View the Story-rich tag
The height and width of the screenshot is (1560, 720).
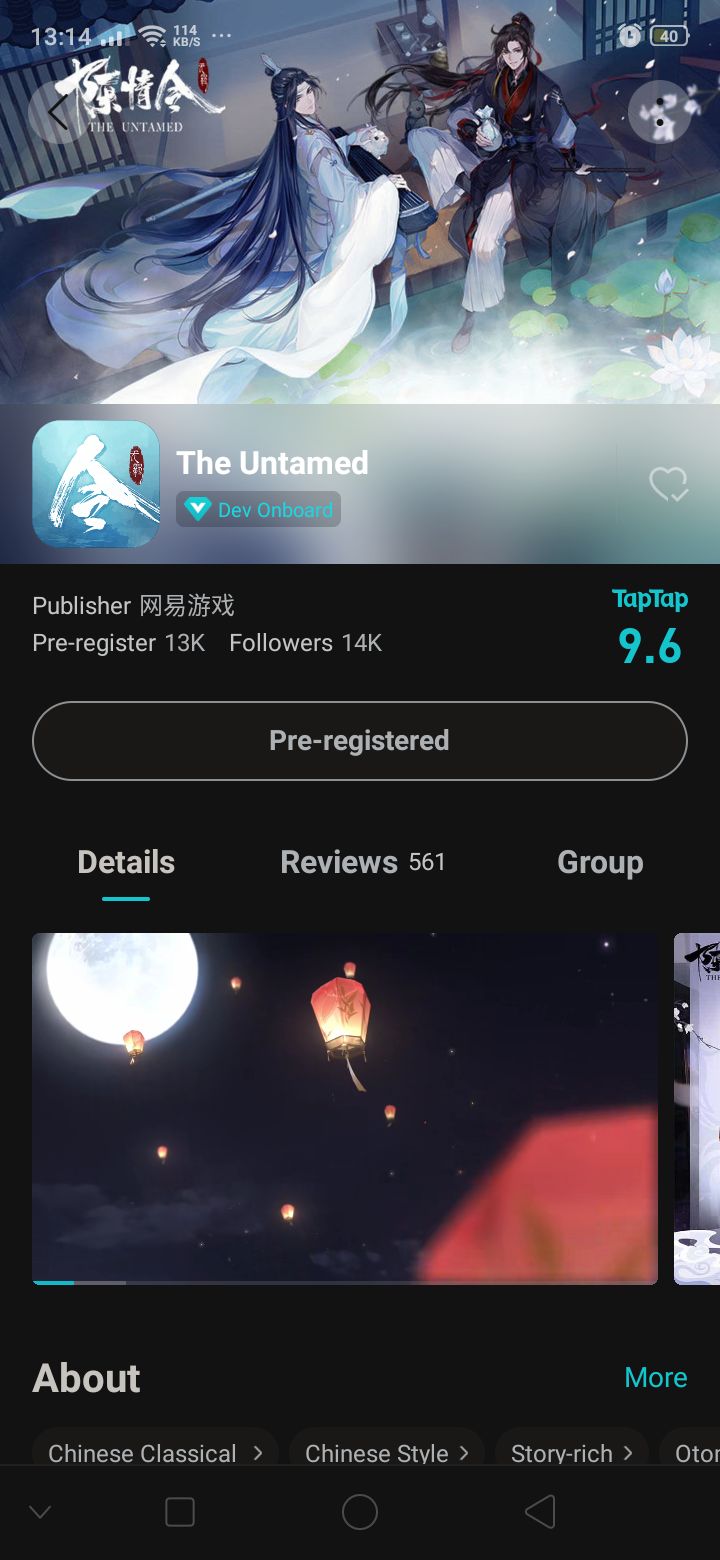[x=572, y=1453]
